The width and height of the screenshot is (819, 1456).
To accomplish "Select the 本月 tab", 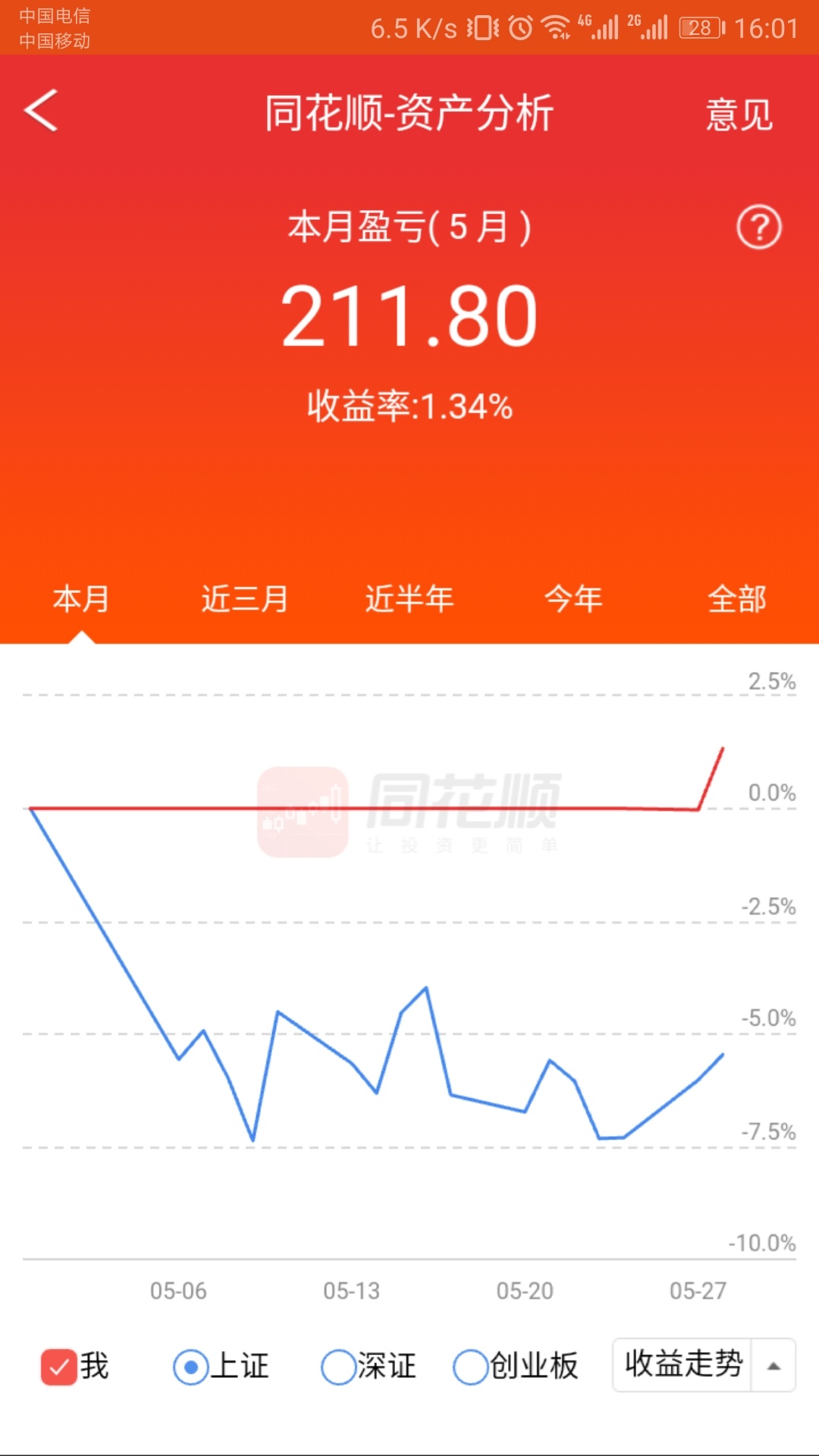I will click(81, 599).
